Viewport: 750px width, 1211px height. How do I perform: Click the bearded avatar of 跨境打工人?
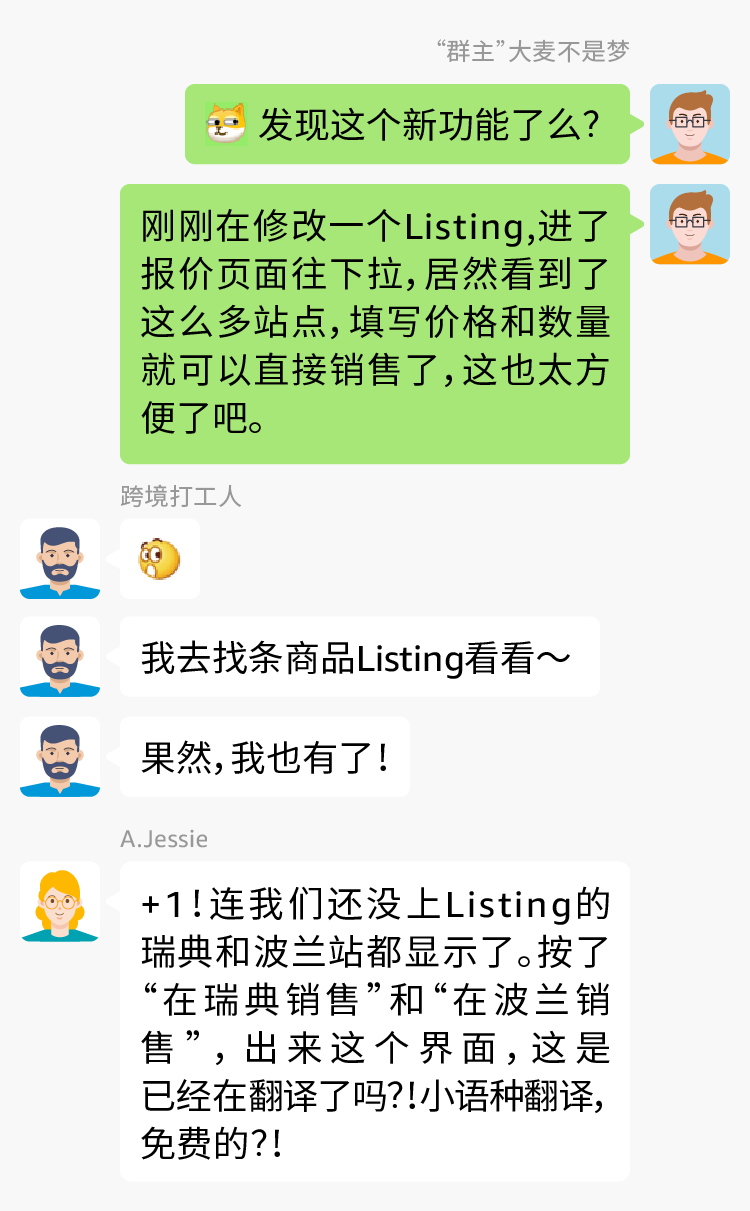tap(59, 558)
